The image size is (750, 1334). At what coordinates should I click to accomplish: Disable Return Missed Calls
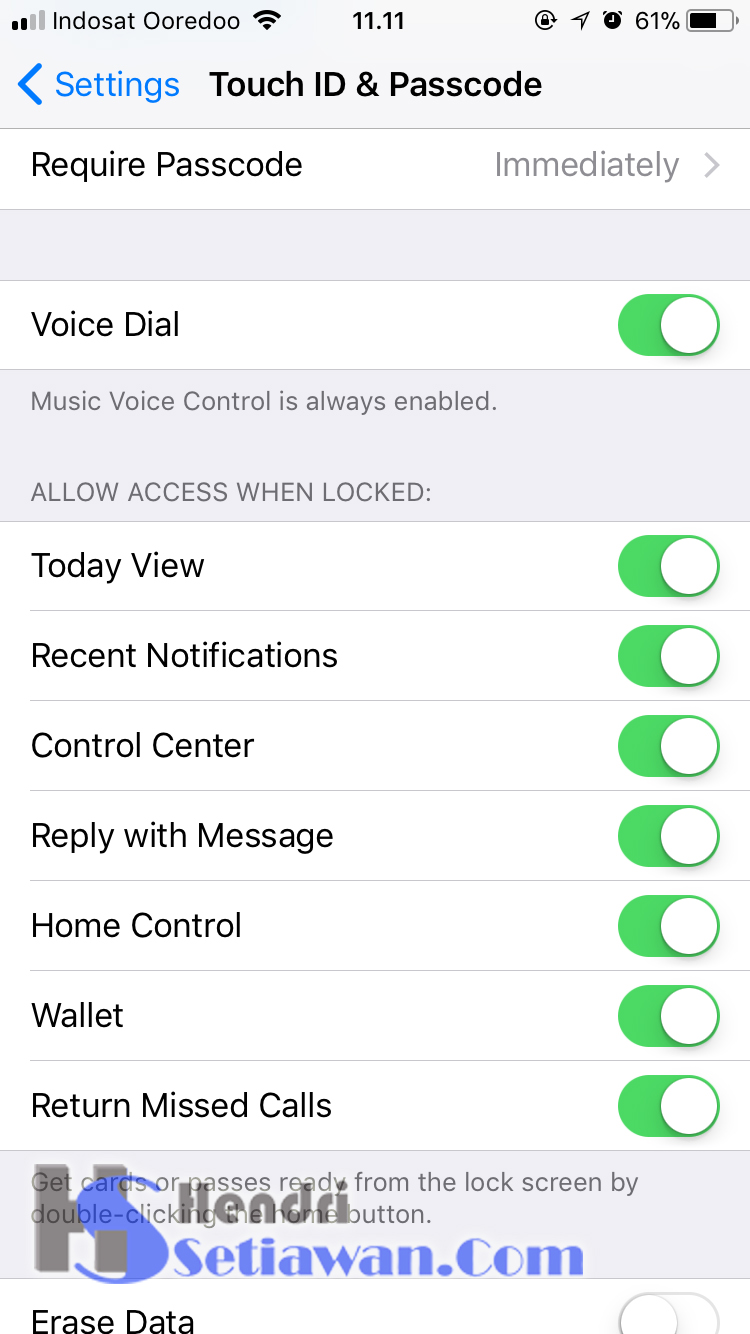[x=668, y=1106]
